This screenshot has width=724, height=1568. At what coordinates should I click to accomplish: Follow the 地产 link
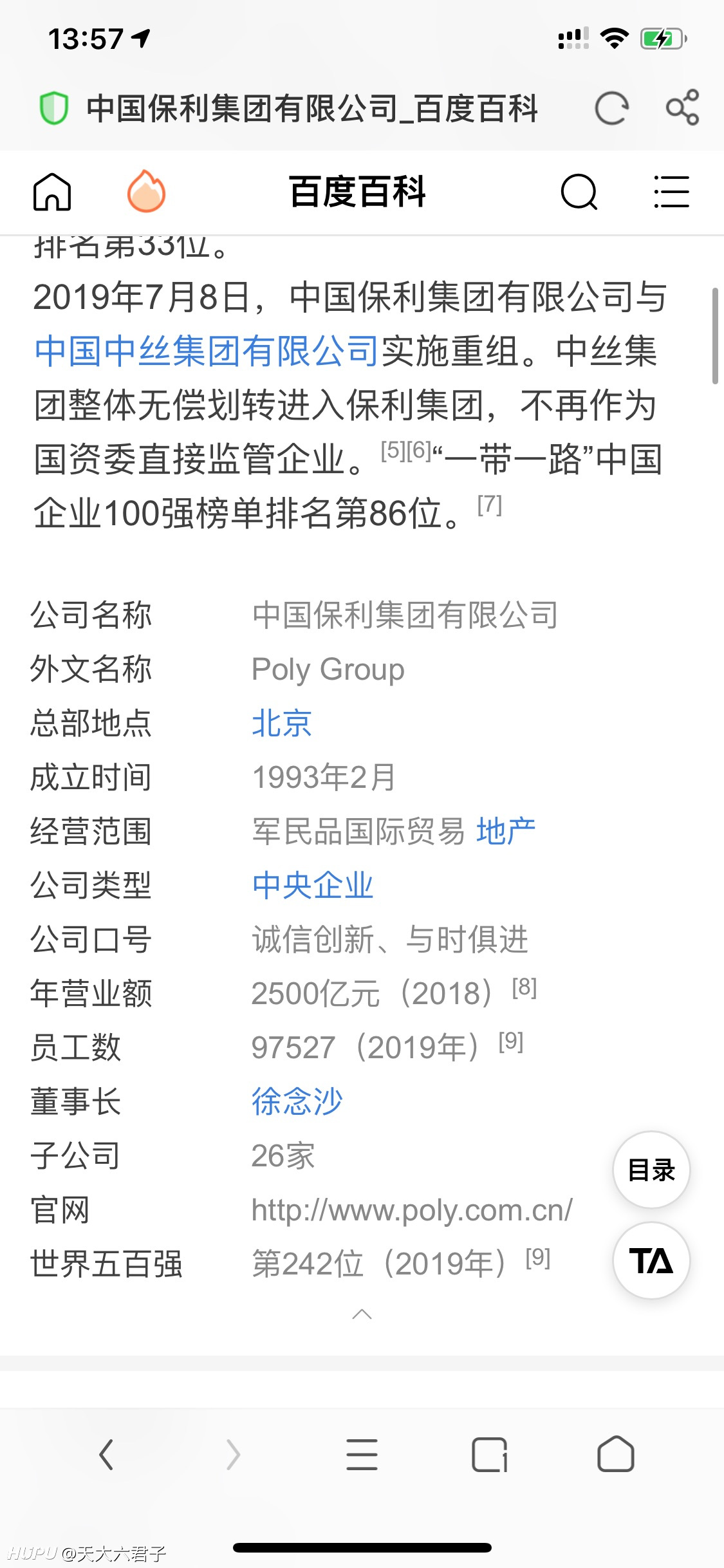[x=506, y=831]
